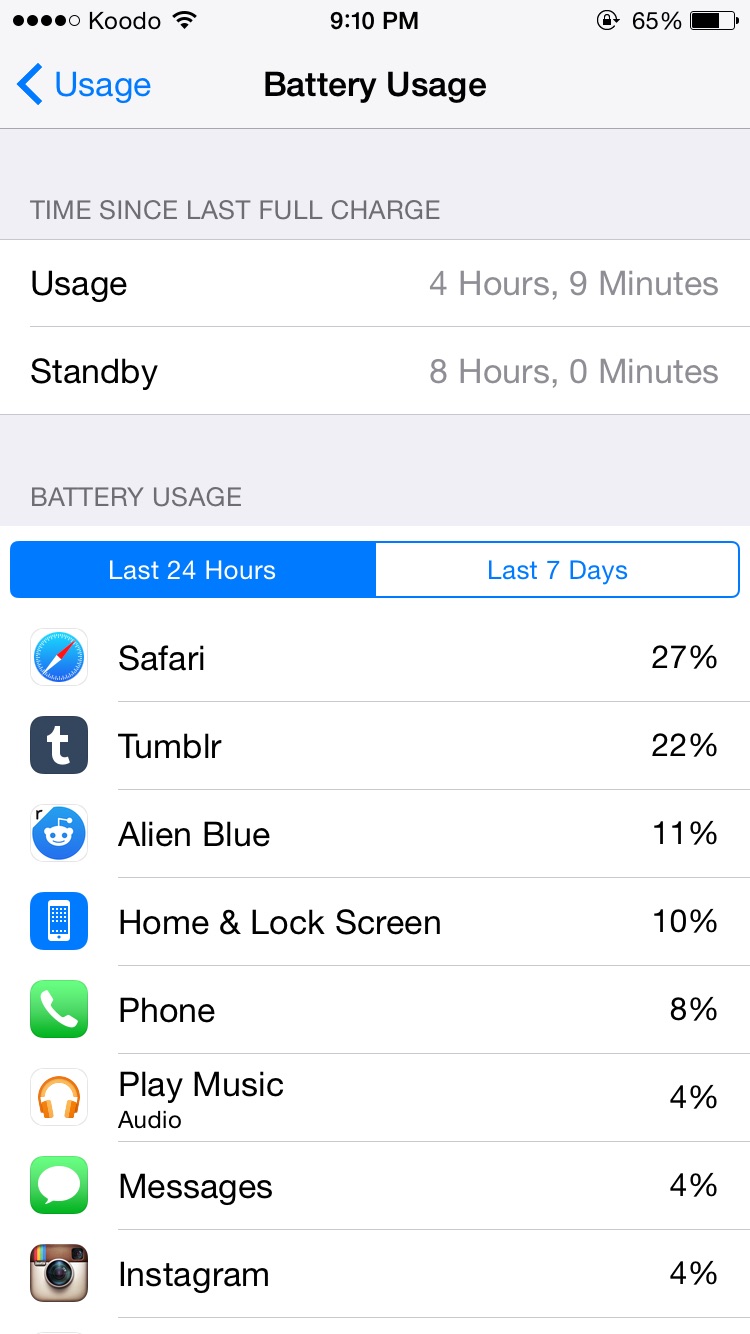Switch to the Last 7 Days tab
This screenshot has height=1334, width=750.
point(557,570)
